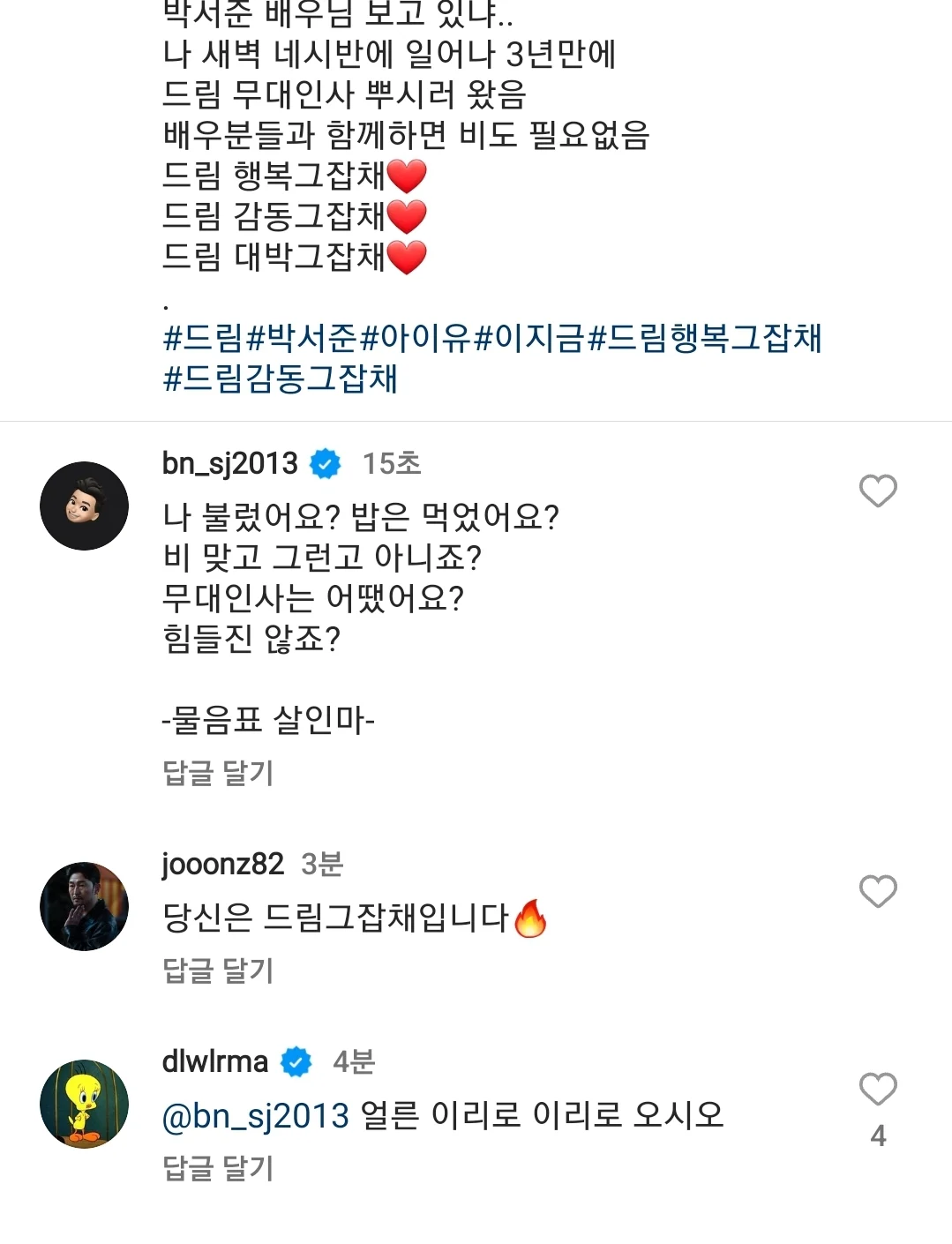
Task: Reply to jooonz82's comment with 답글 달기
Action: (216, 971)
